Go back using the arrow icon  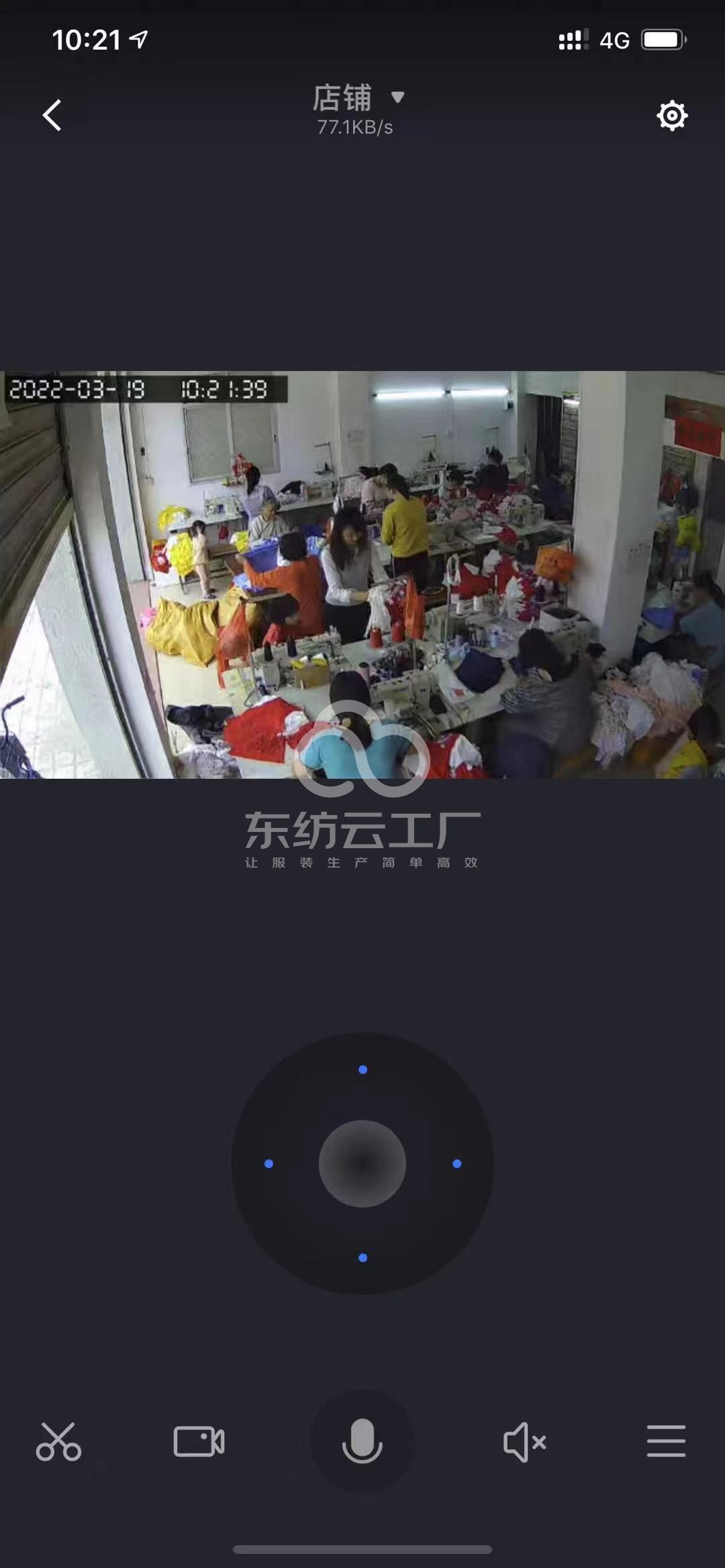tap(52, 115)
